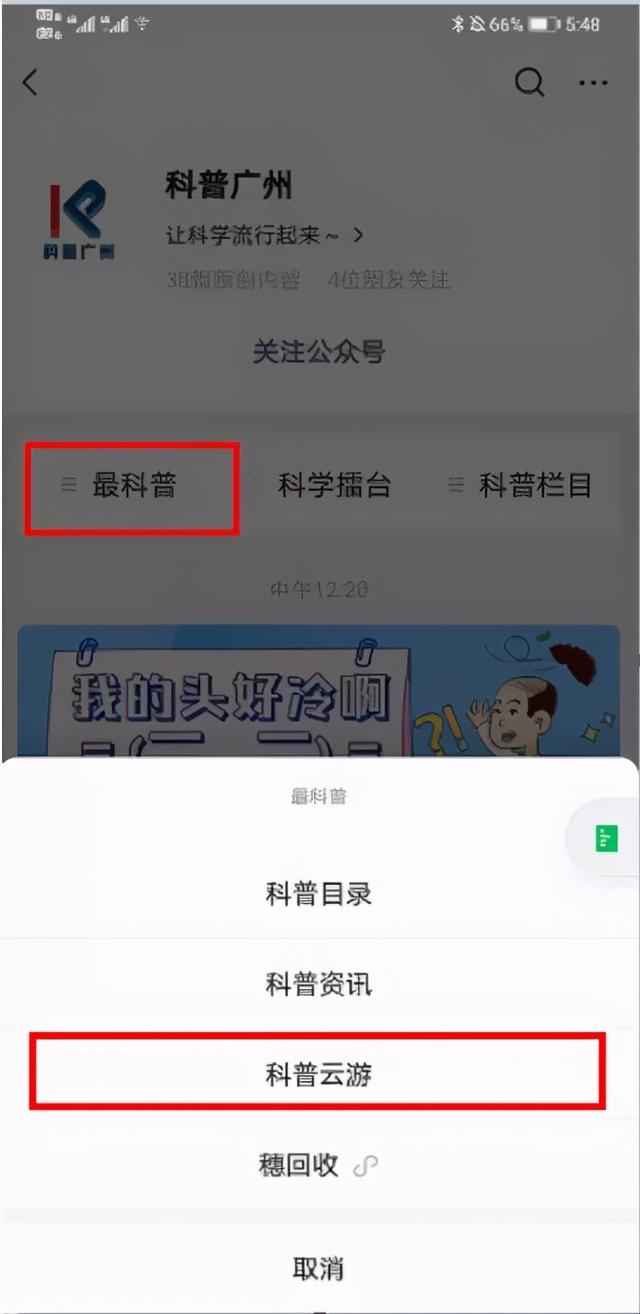Open the 科学擂台 menu tab
Screen dimensions: 640x1314
point(333,486)
